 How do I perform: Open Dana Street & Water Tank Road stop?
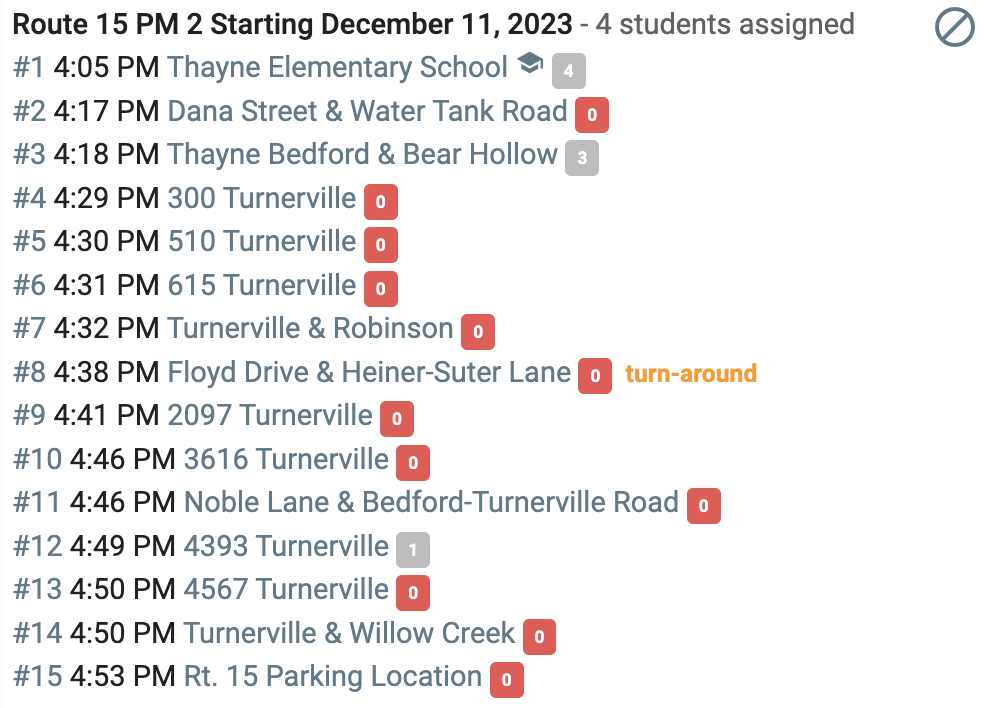[367, 111]
